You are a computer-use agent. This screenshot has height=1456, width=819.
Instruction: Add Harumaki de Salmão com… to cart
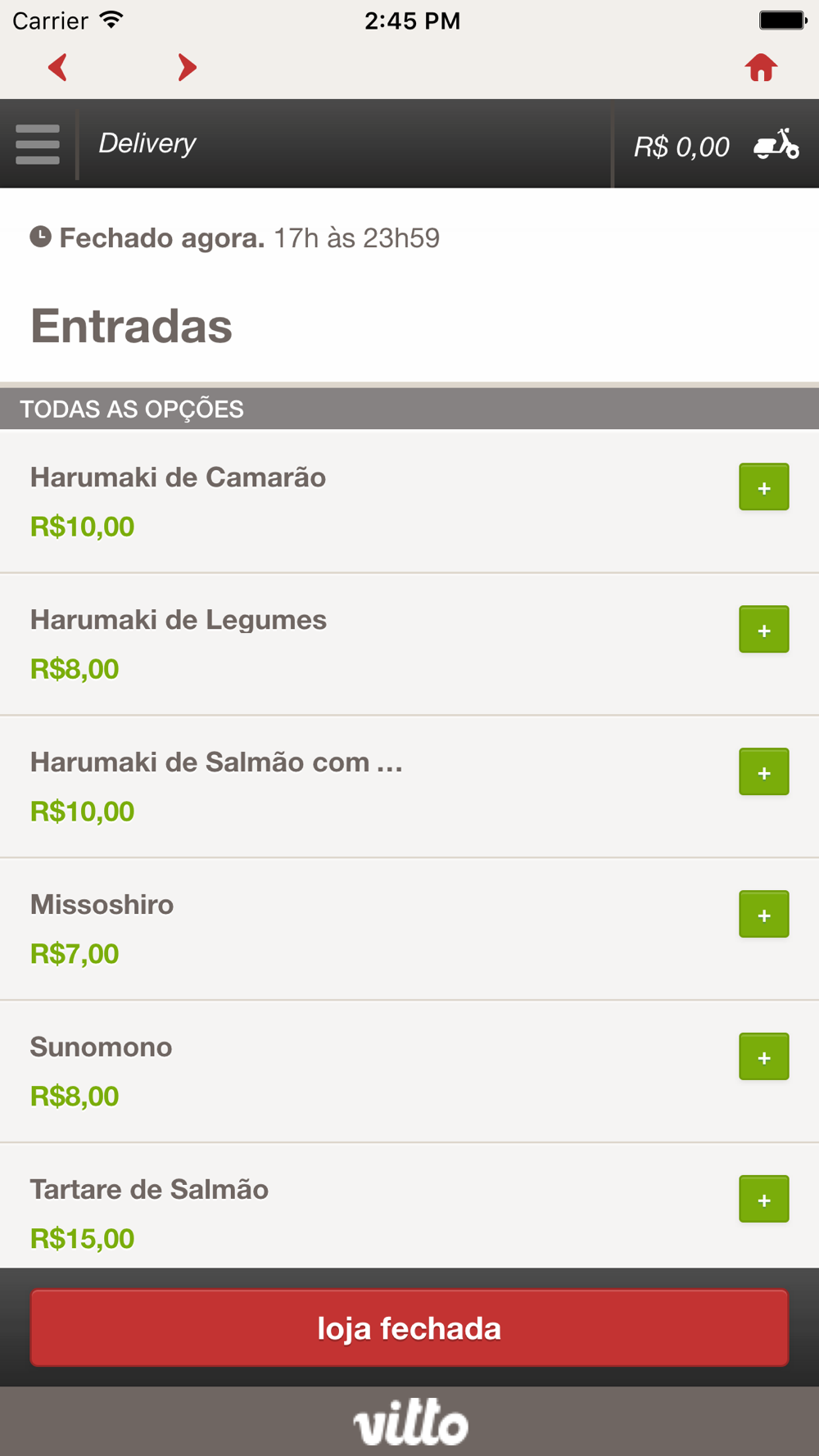763,772
